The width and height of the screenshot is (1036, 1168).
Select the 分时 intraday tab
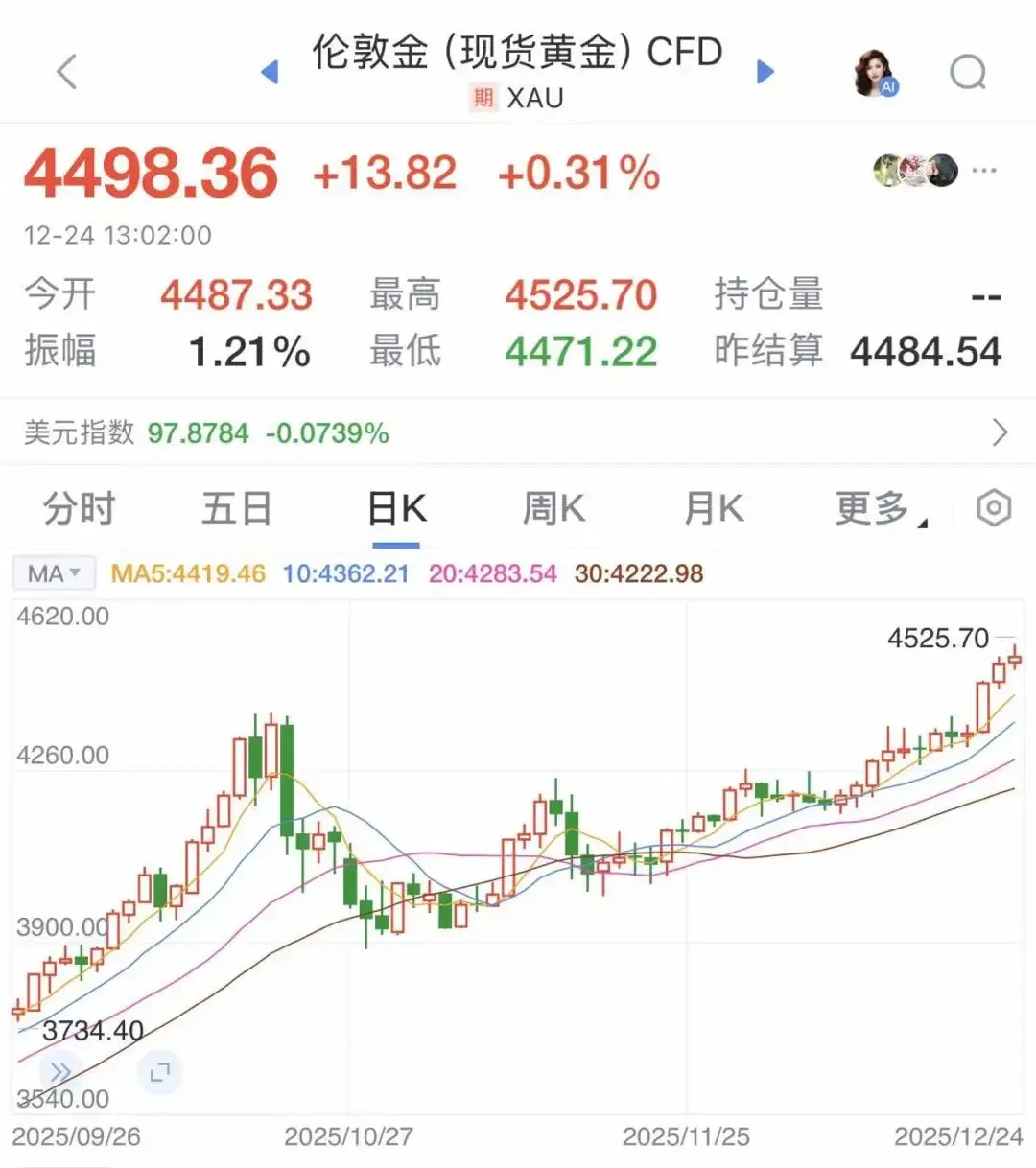coord(78,508)
